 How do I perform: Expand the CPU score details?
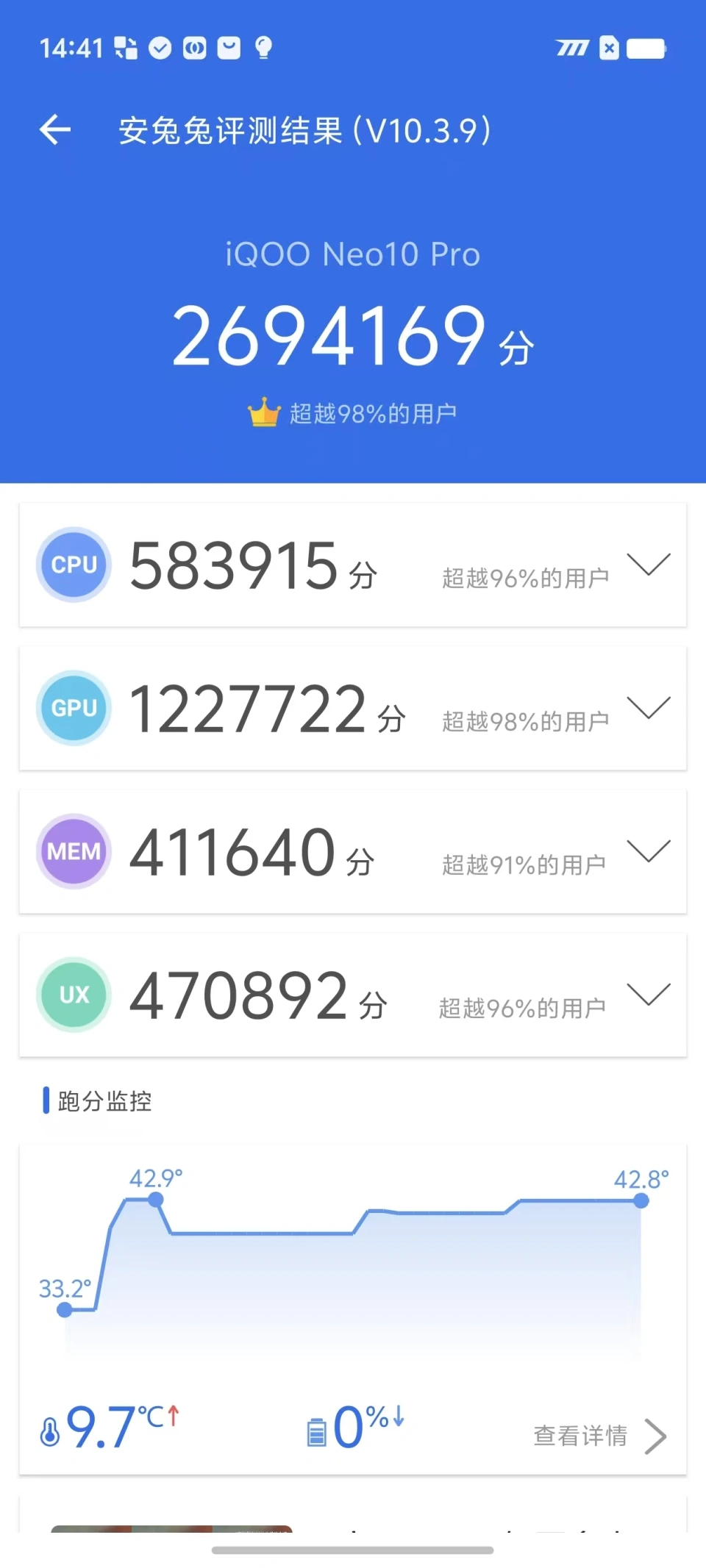coord(648,565)
